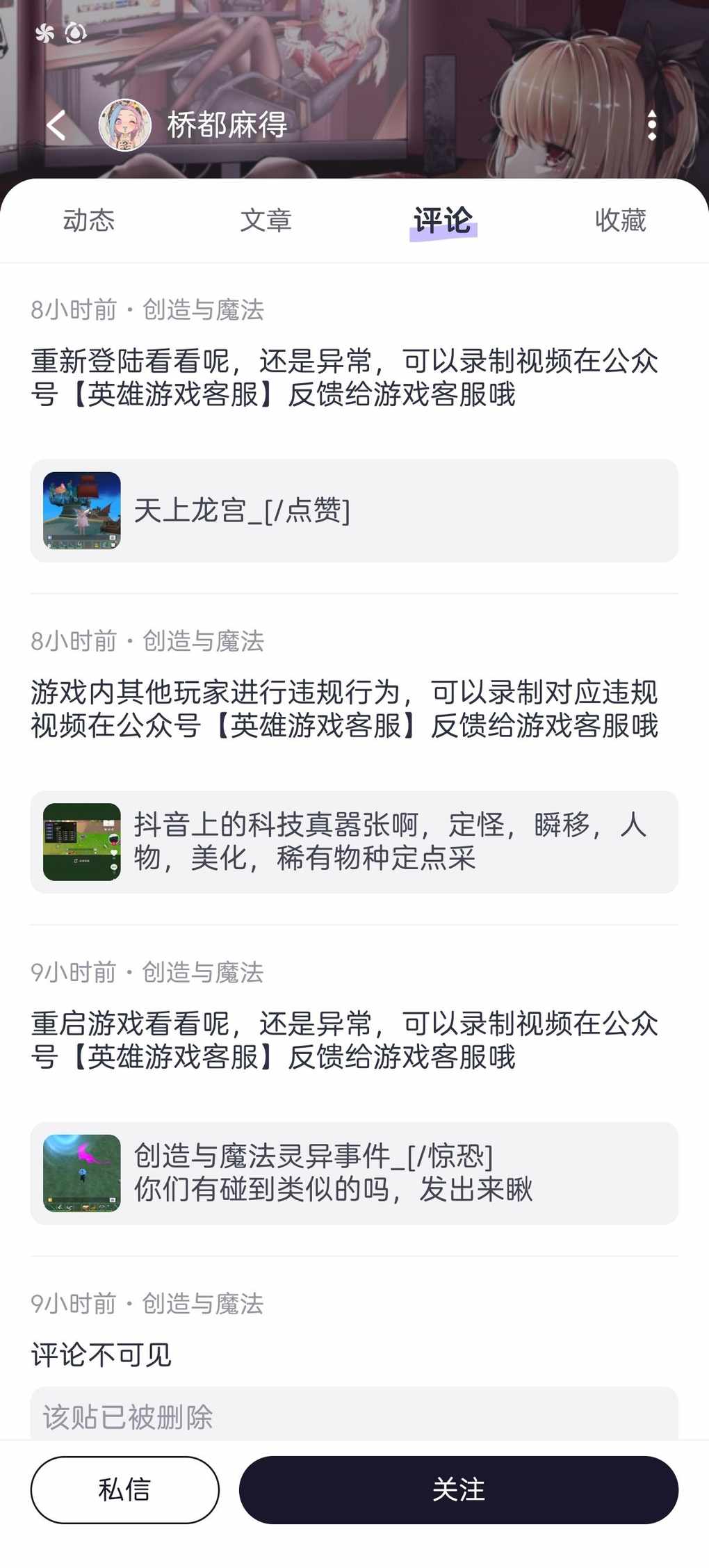Viewport: 709px width, 1568px height.
Task: Open the comment starting with 游戏内其他玩家
Action: pyautogui.click(x=344, y=709)
